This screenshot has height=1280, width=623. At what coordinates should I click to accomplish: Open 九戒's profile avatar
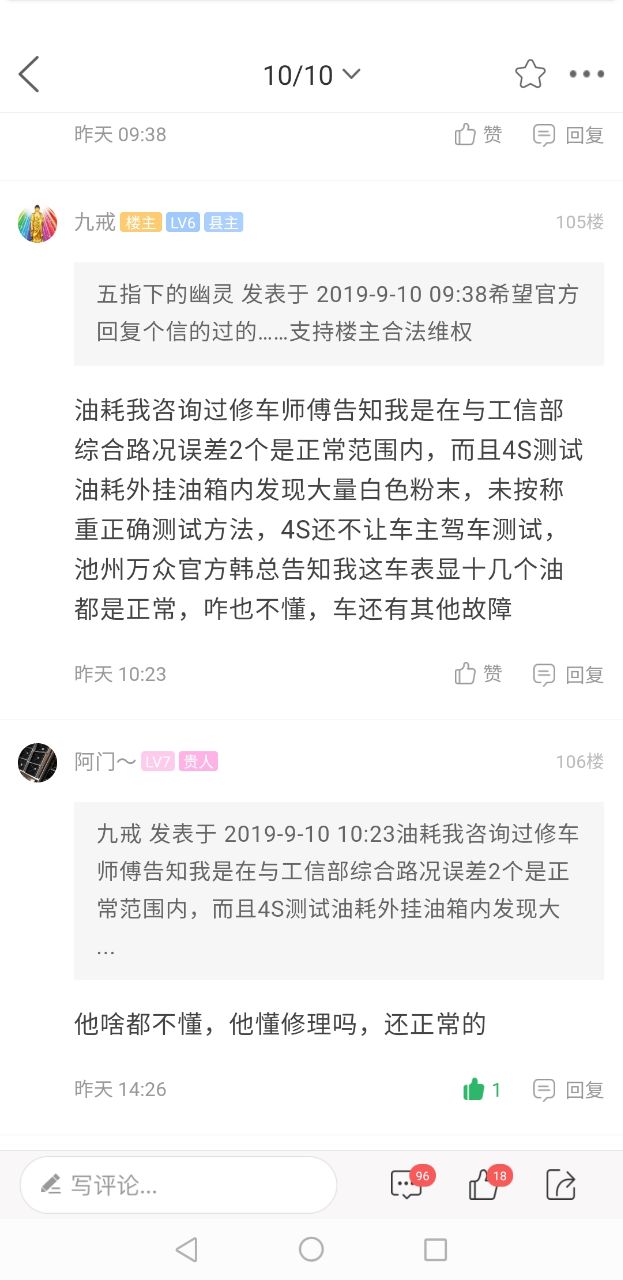(37, 222)
